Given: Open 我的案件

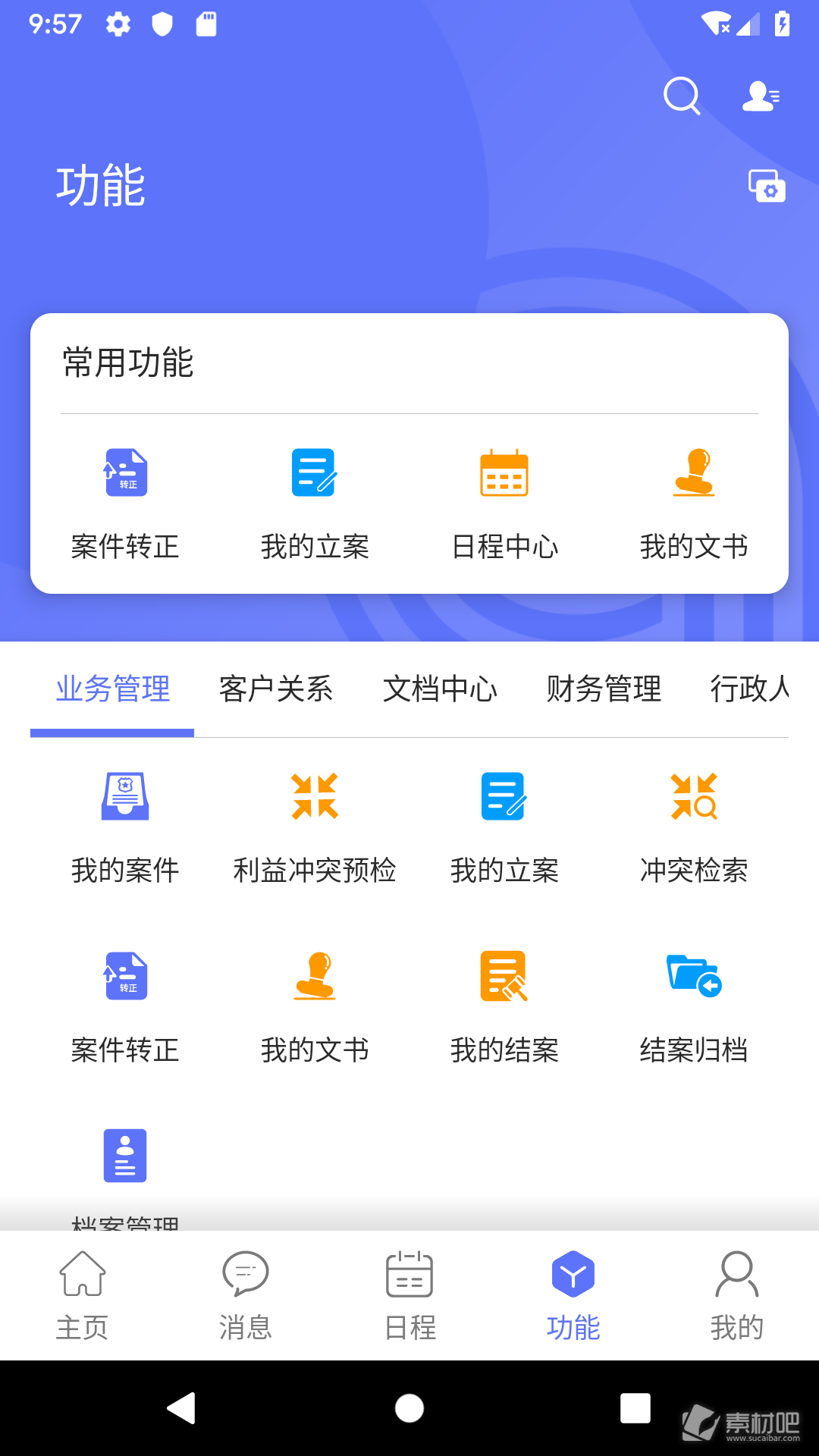Looking at the screenshot, I should [x=125, y=828].
